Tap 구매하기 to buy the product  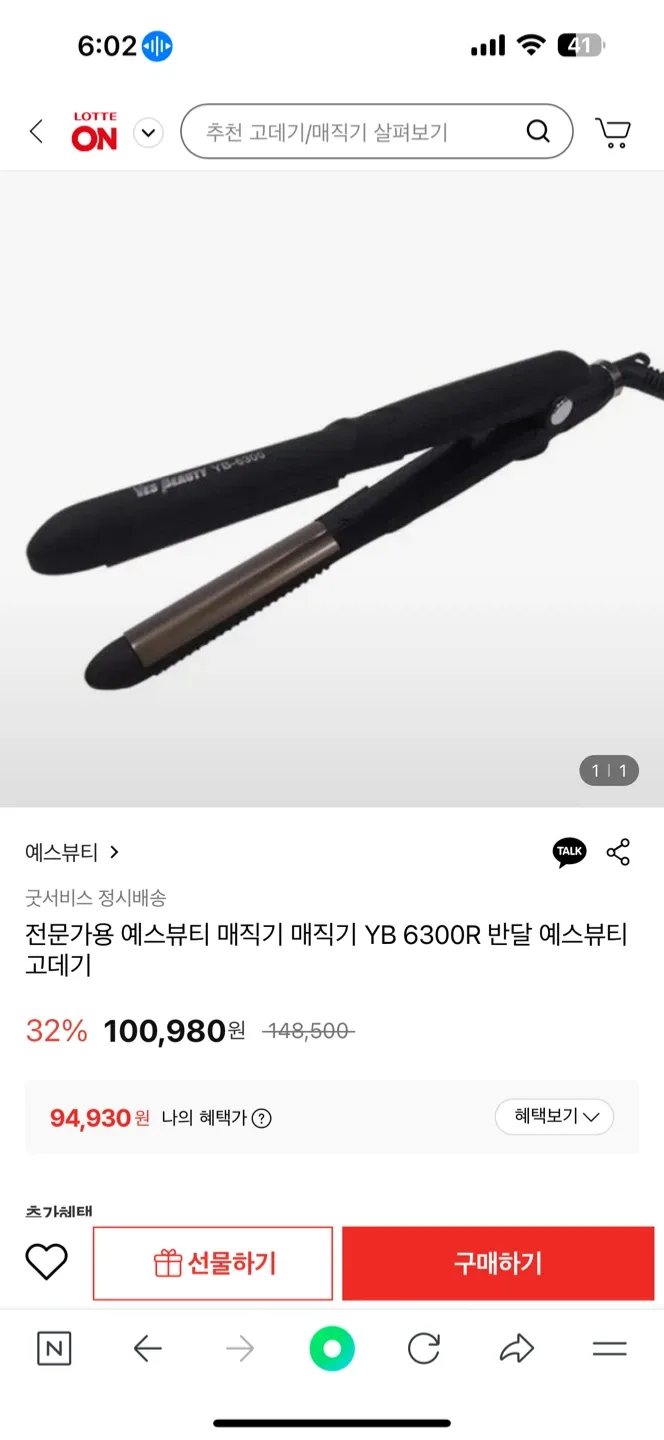[x=498, y=1264]
